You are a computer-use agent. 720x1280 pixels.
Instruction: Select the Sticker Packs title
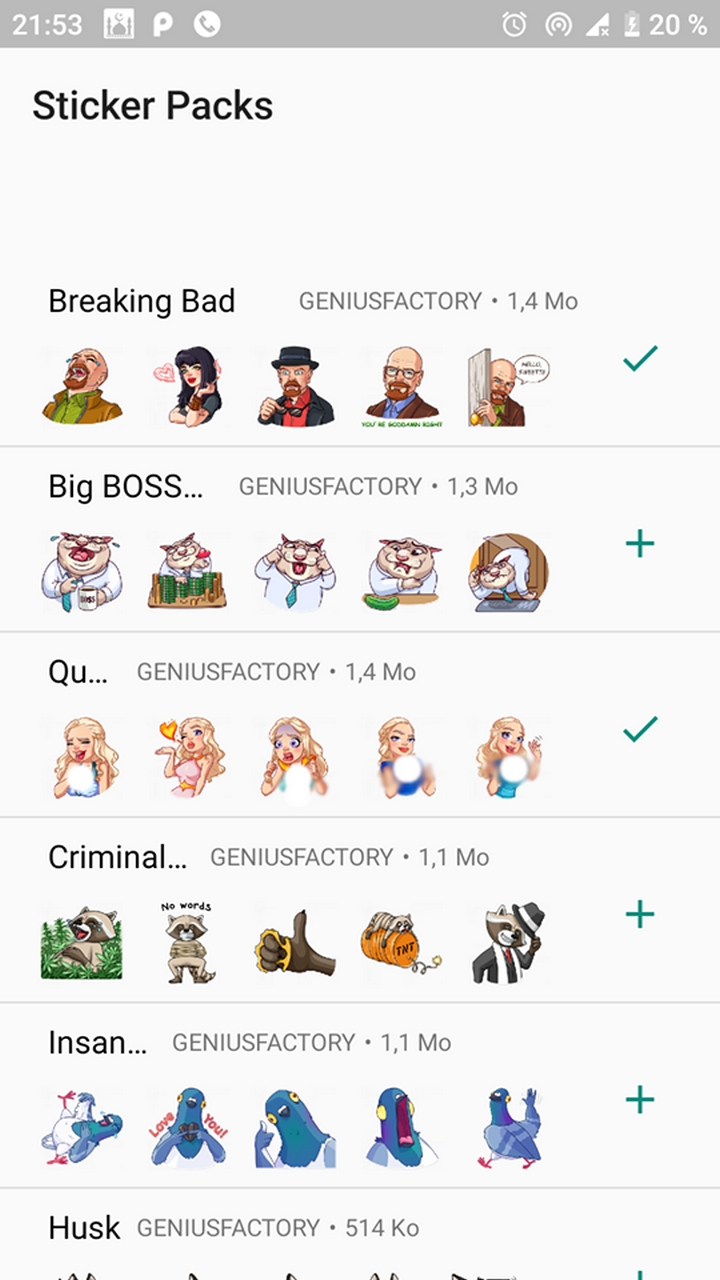click(x=152, y=105)
